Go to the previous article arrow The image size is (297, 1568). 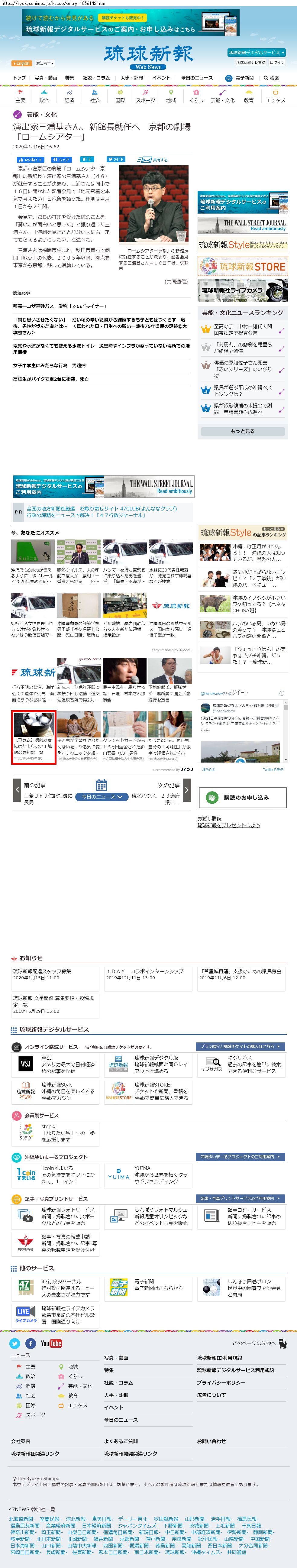pyautogui.click(x=17, y=790)
